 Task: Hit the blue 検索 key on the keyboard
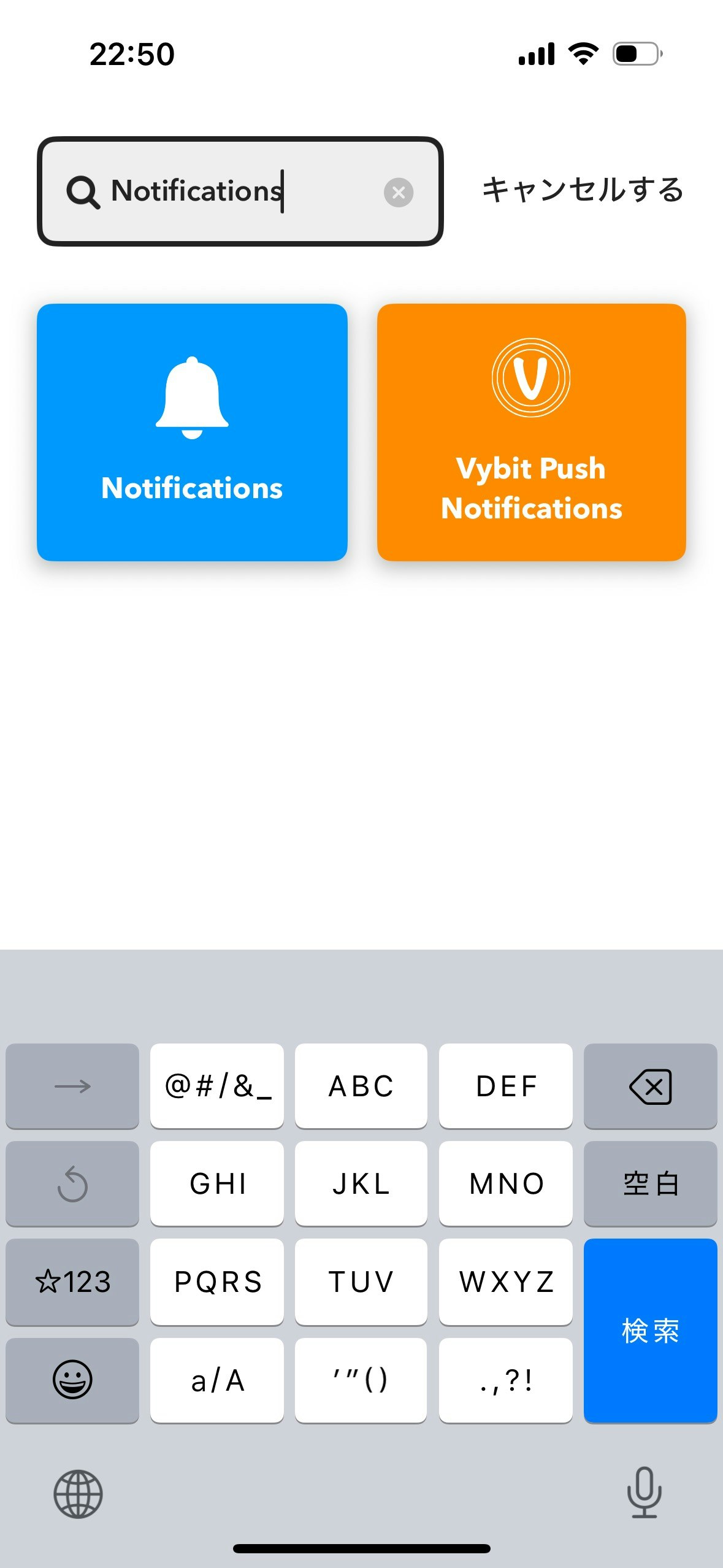(x=650, y=1330)
